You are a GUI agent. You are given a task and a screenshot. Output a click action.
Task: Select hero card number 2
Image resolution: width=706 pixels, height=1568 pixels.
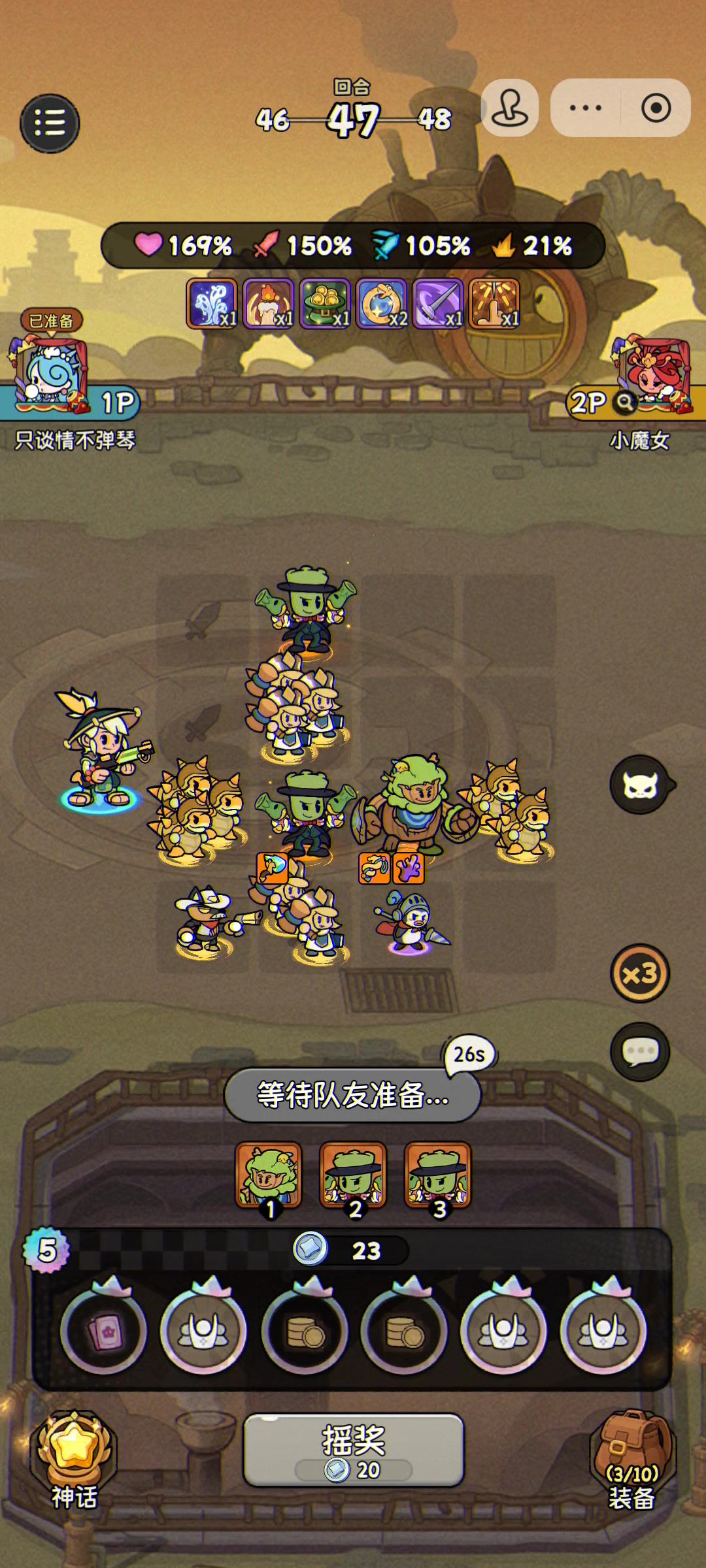point(353,1176)
